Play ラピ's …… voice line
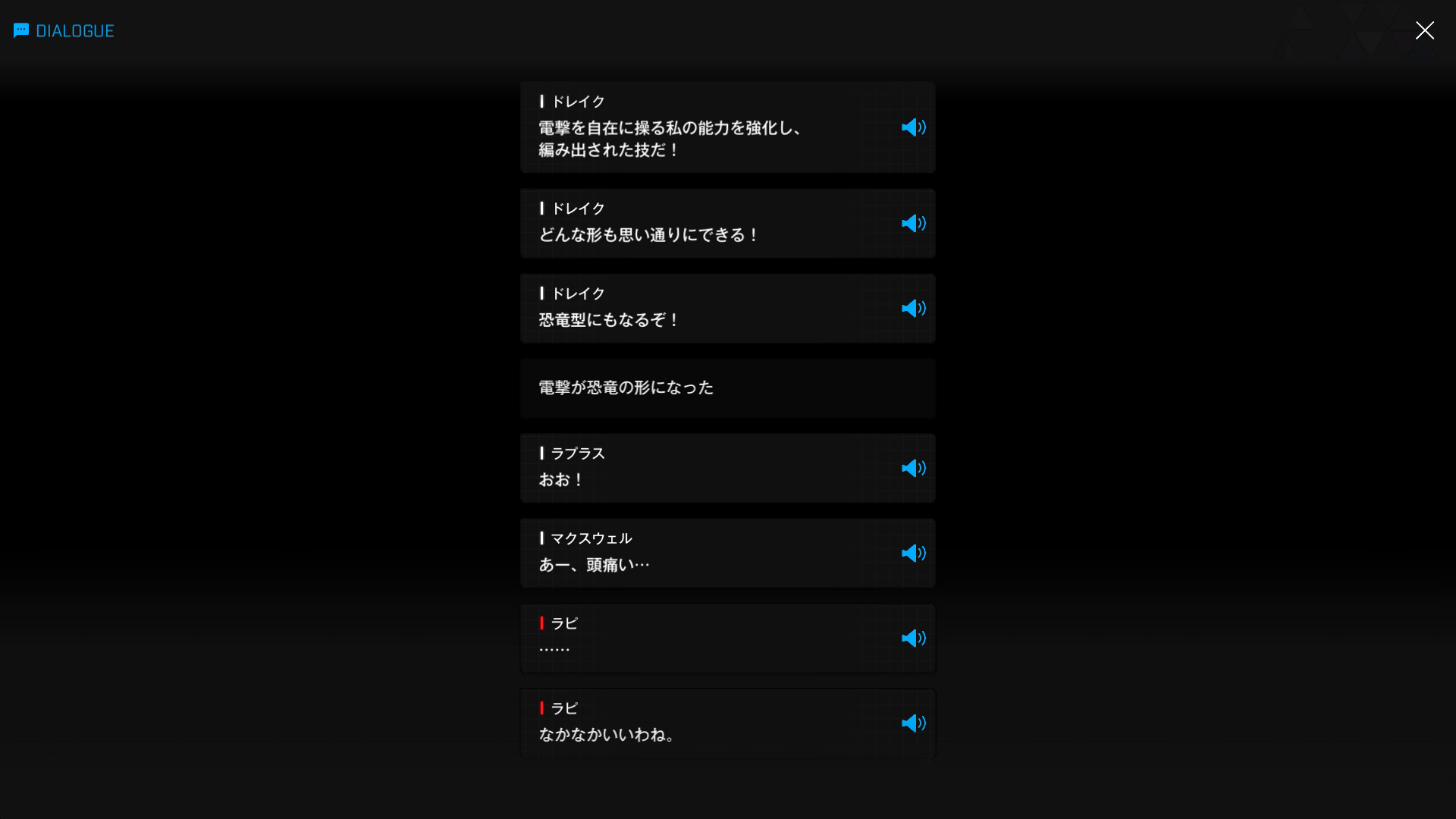Screen dimensions: 1456x819 pos(913,639)
